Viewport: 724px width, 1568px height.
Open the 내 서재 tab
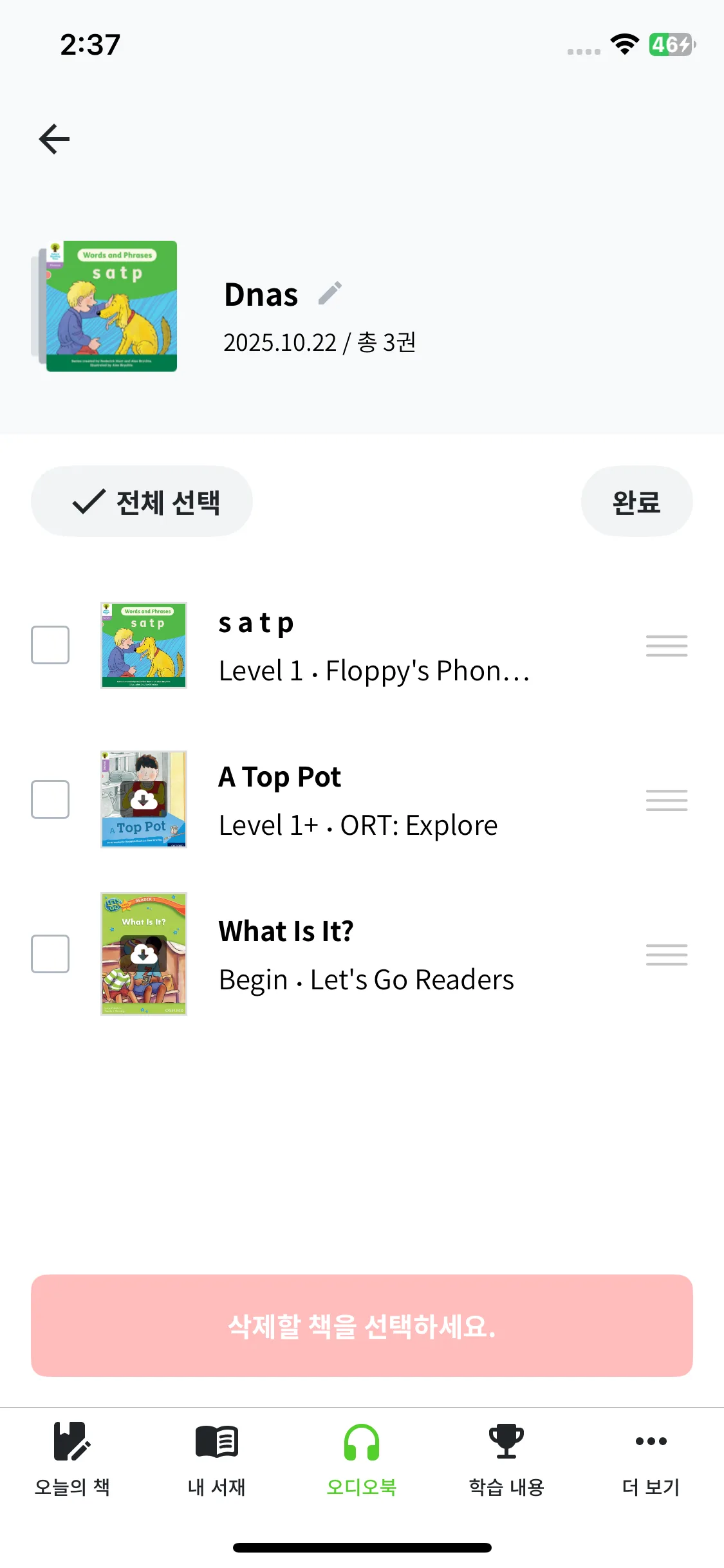point(217,1459)
